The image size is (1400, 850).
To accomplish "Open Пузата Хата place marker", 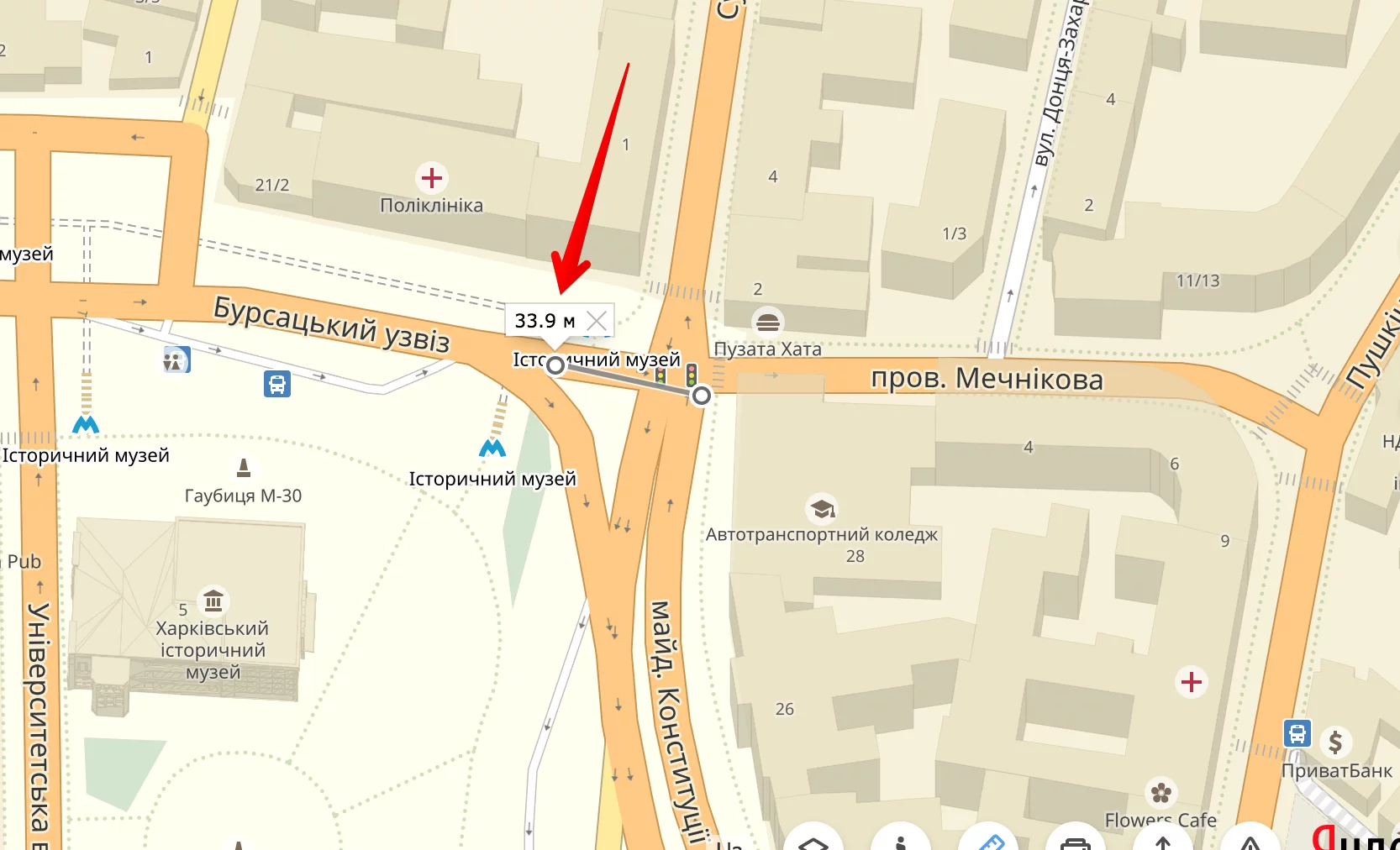I will pos(767,323).
